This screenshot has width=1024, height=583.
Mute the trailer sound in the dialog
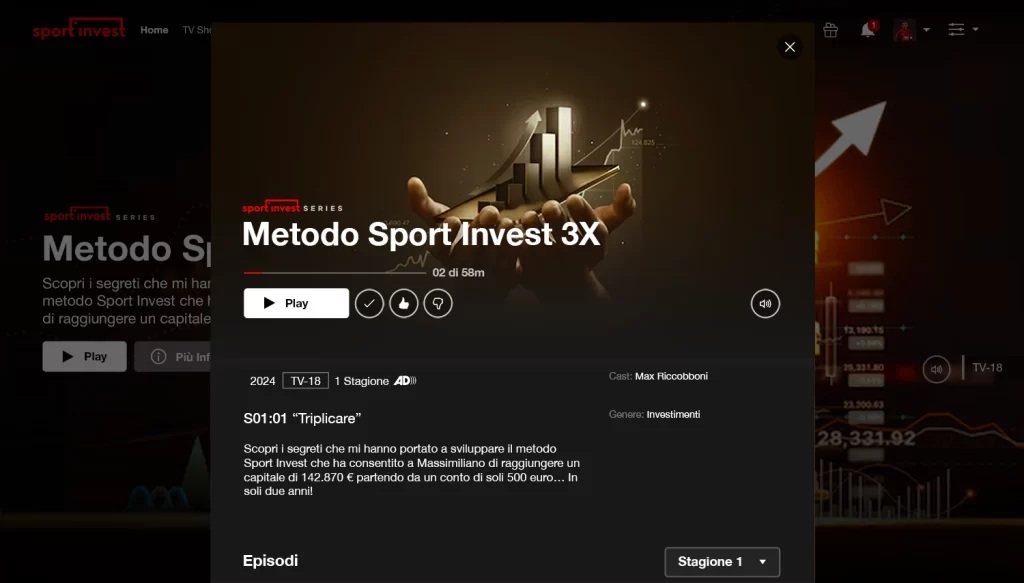point(765,303)
